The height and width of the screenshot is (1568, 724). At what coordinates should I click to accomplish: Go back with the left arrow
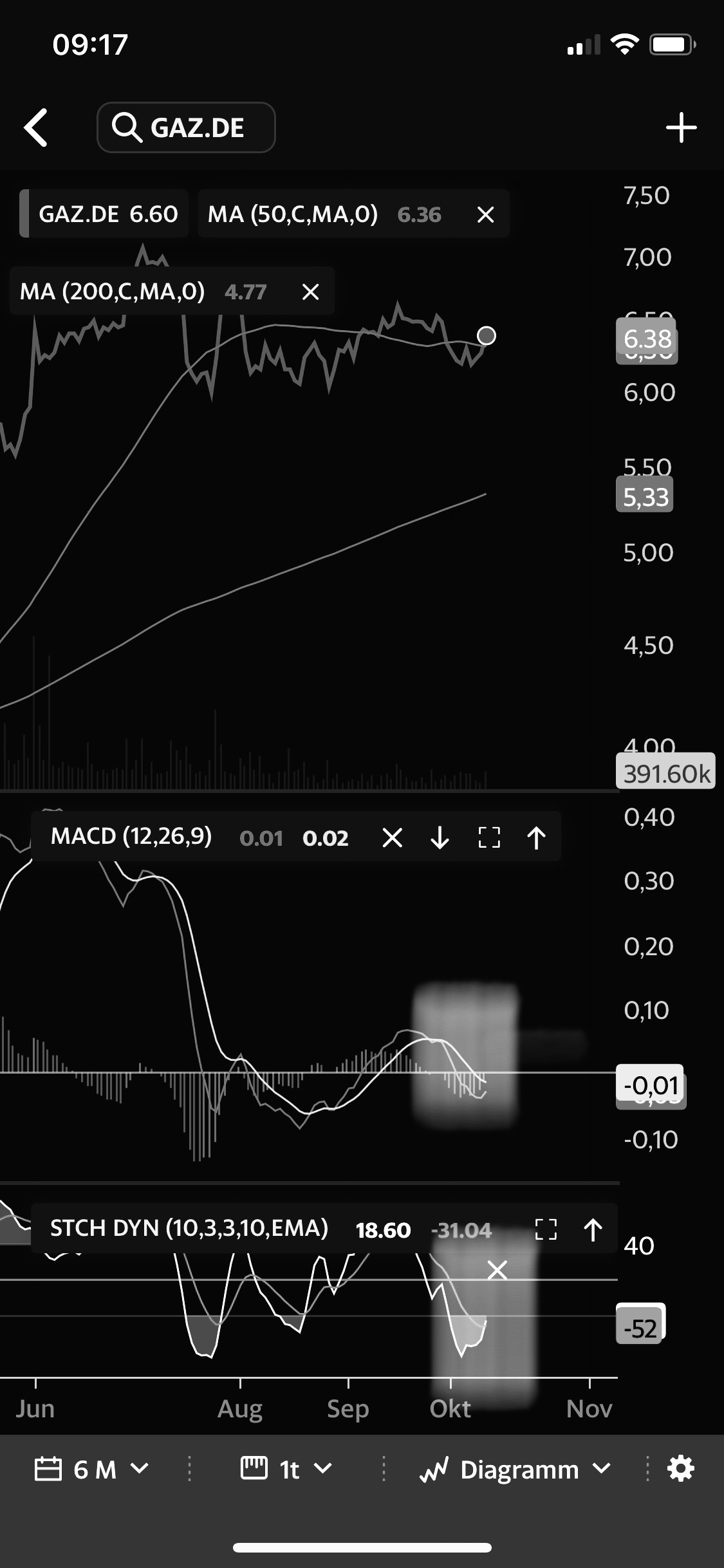click(37, 127)
